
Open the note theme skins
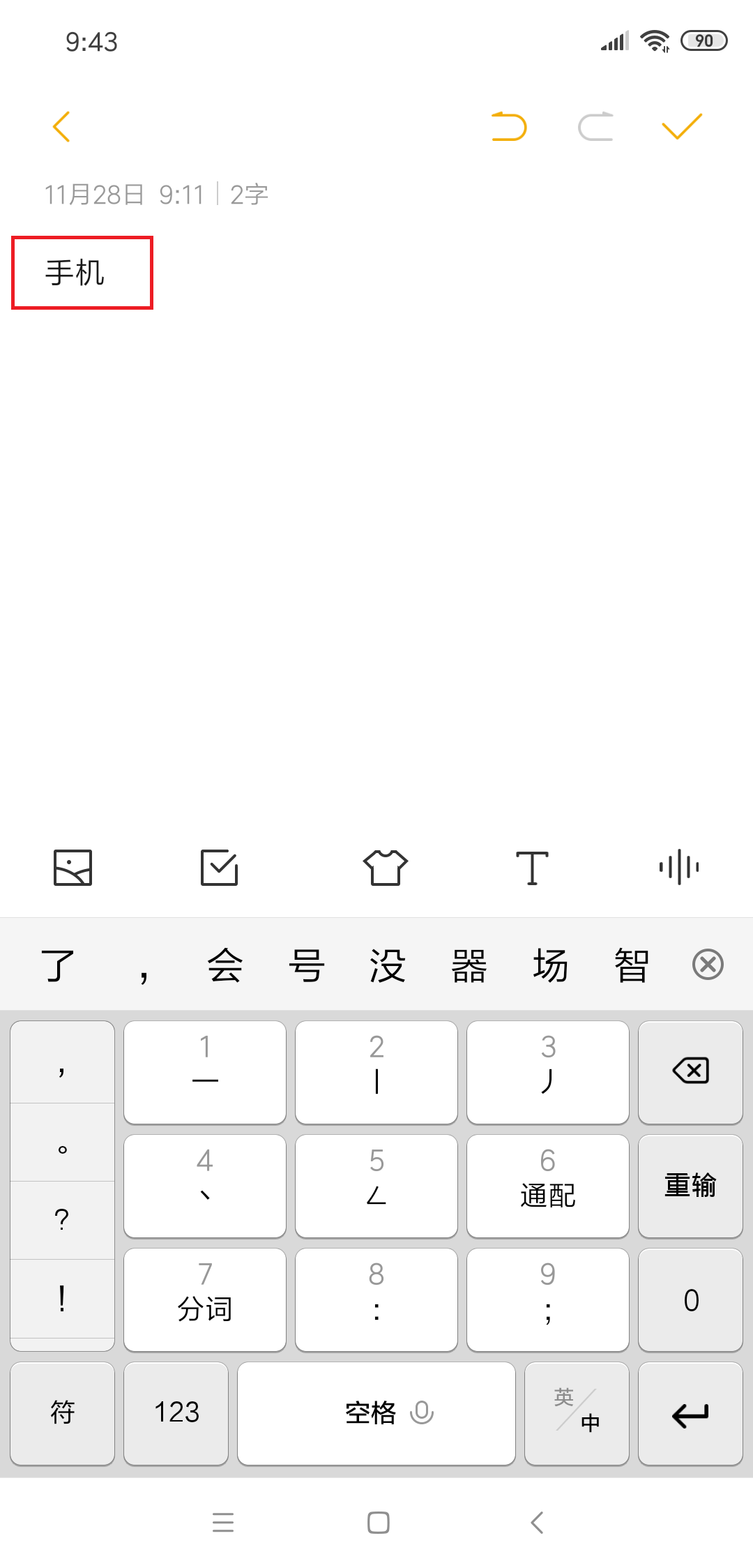386,868
